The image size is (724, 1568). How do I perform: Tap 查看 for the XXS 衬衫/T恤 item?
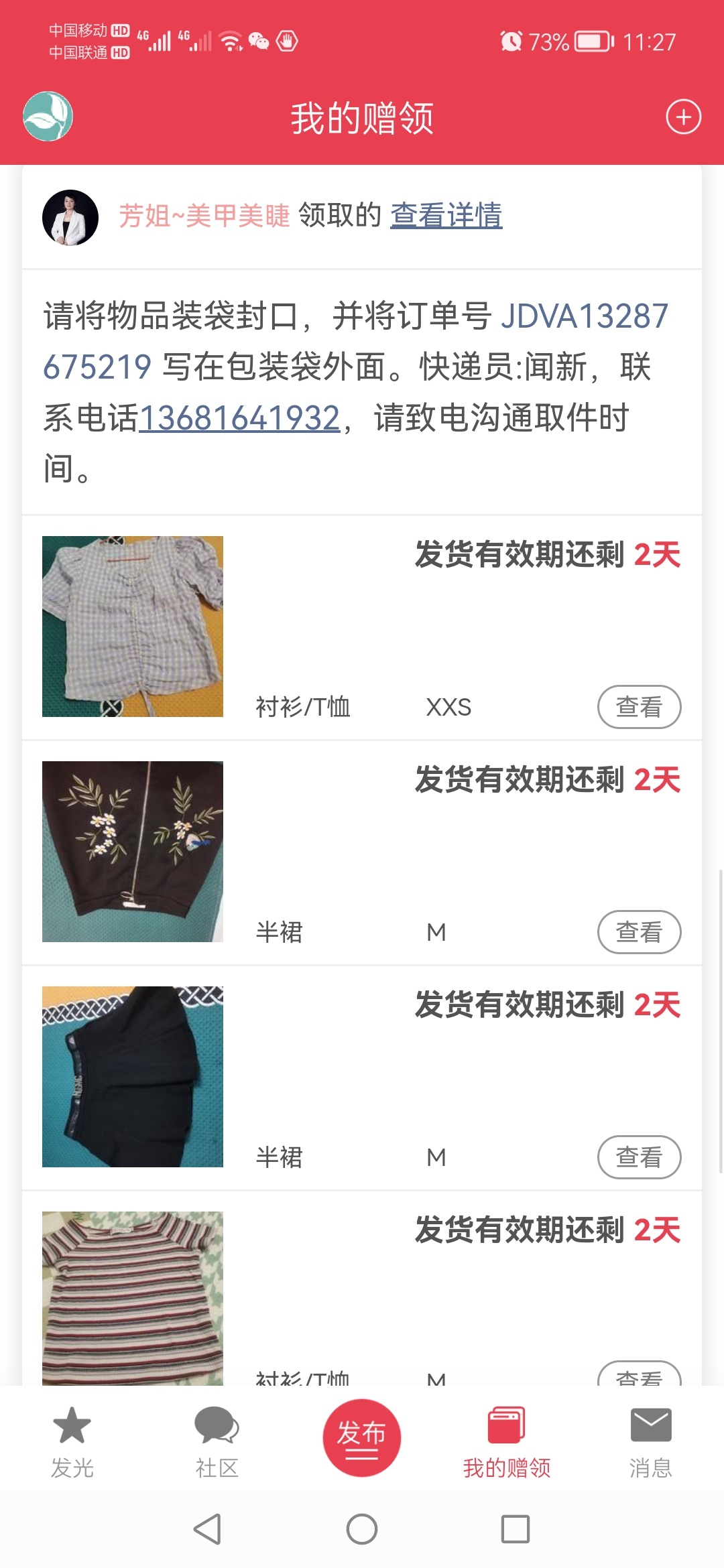[x=639, y=707]
